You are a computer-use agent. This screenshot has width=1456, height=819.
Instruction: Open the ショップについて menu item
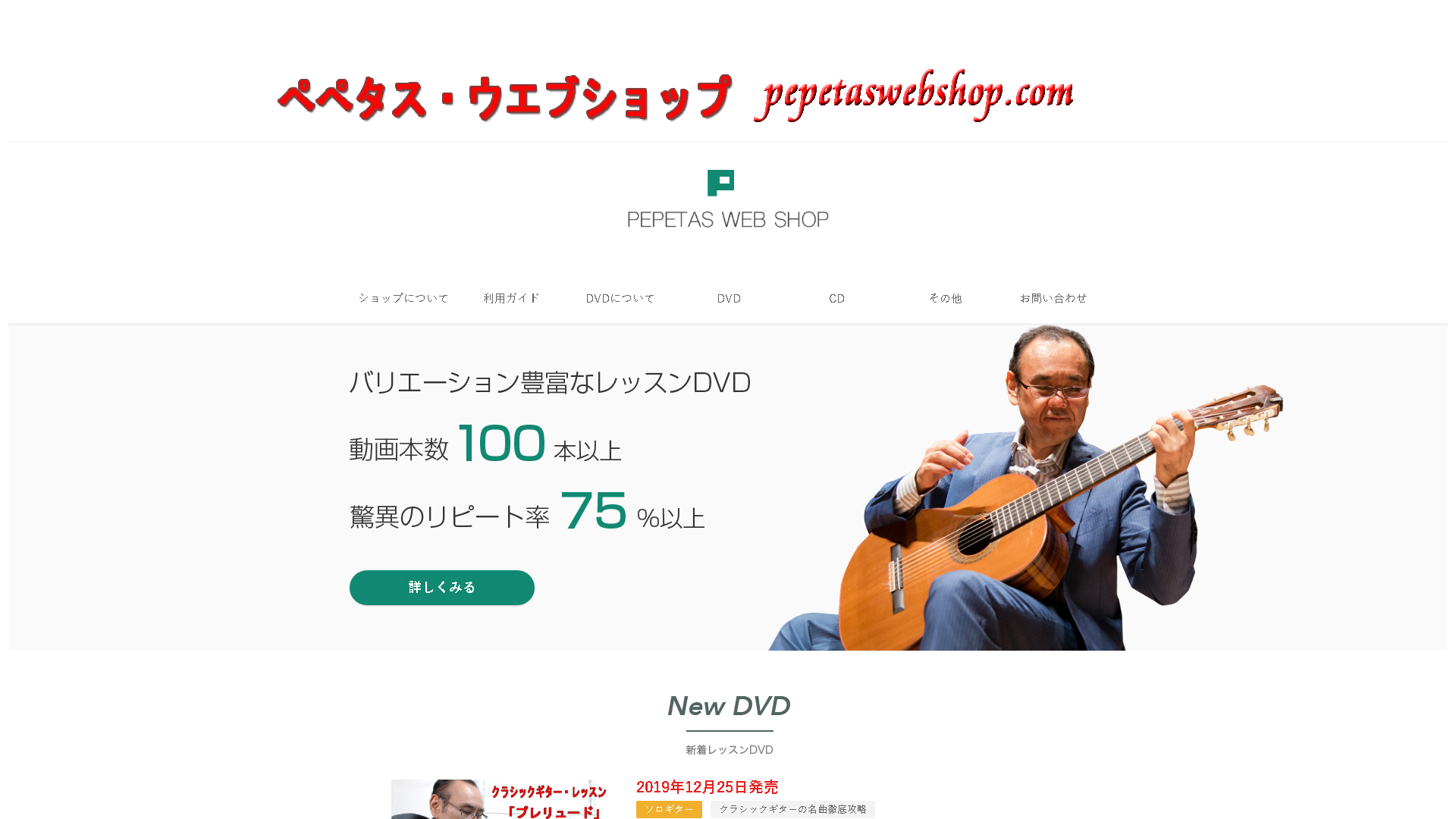(403, 298)
